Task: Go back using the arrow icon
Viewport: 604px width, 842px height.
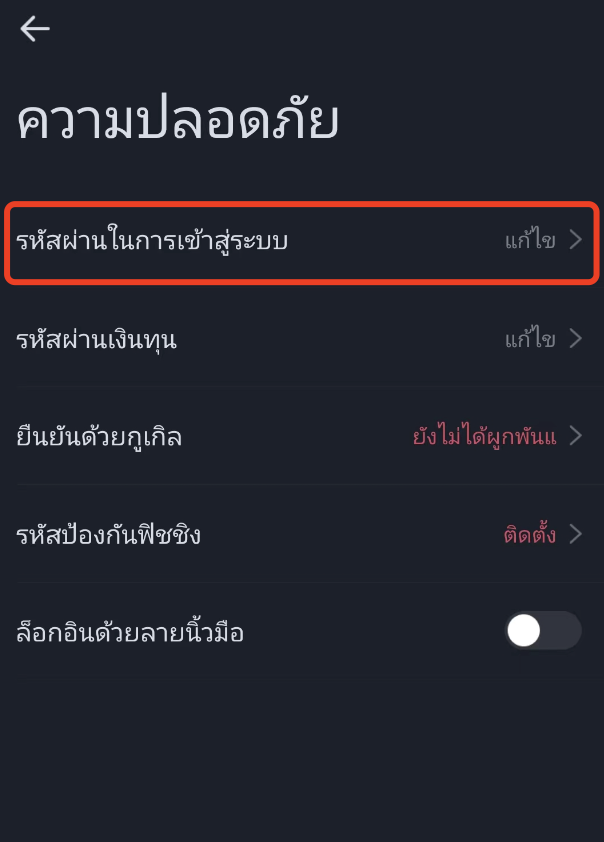Action: point(35,30)
